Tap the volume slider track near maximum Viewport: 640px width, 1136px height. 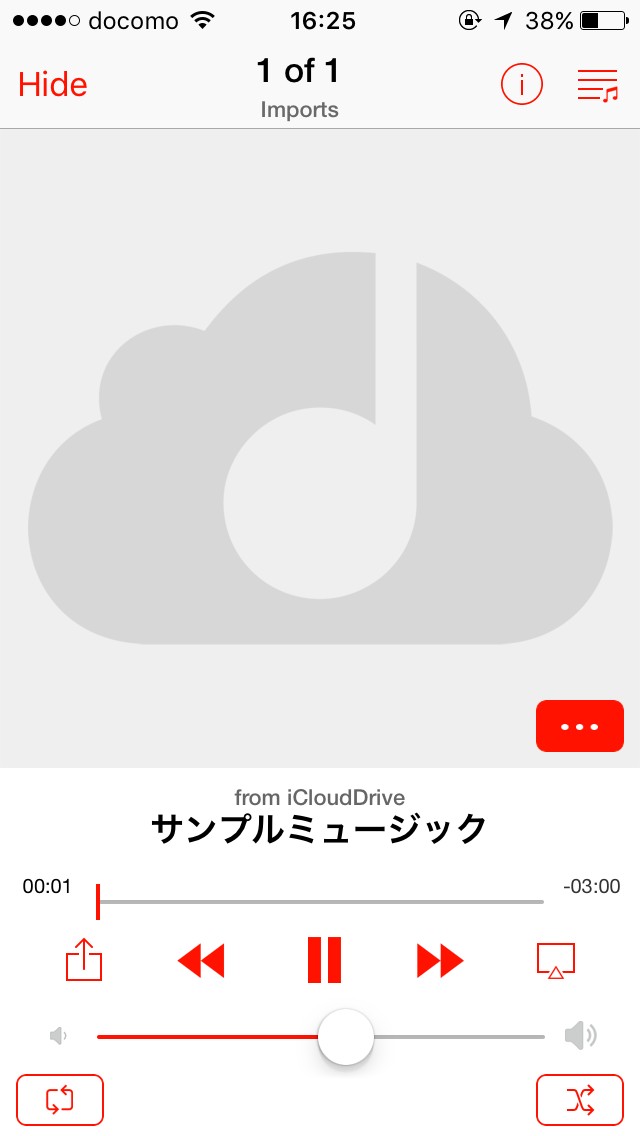click(x=530, y=1037)
